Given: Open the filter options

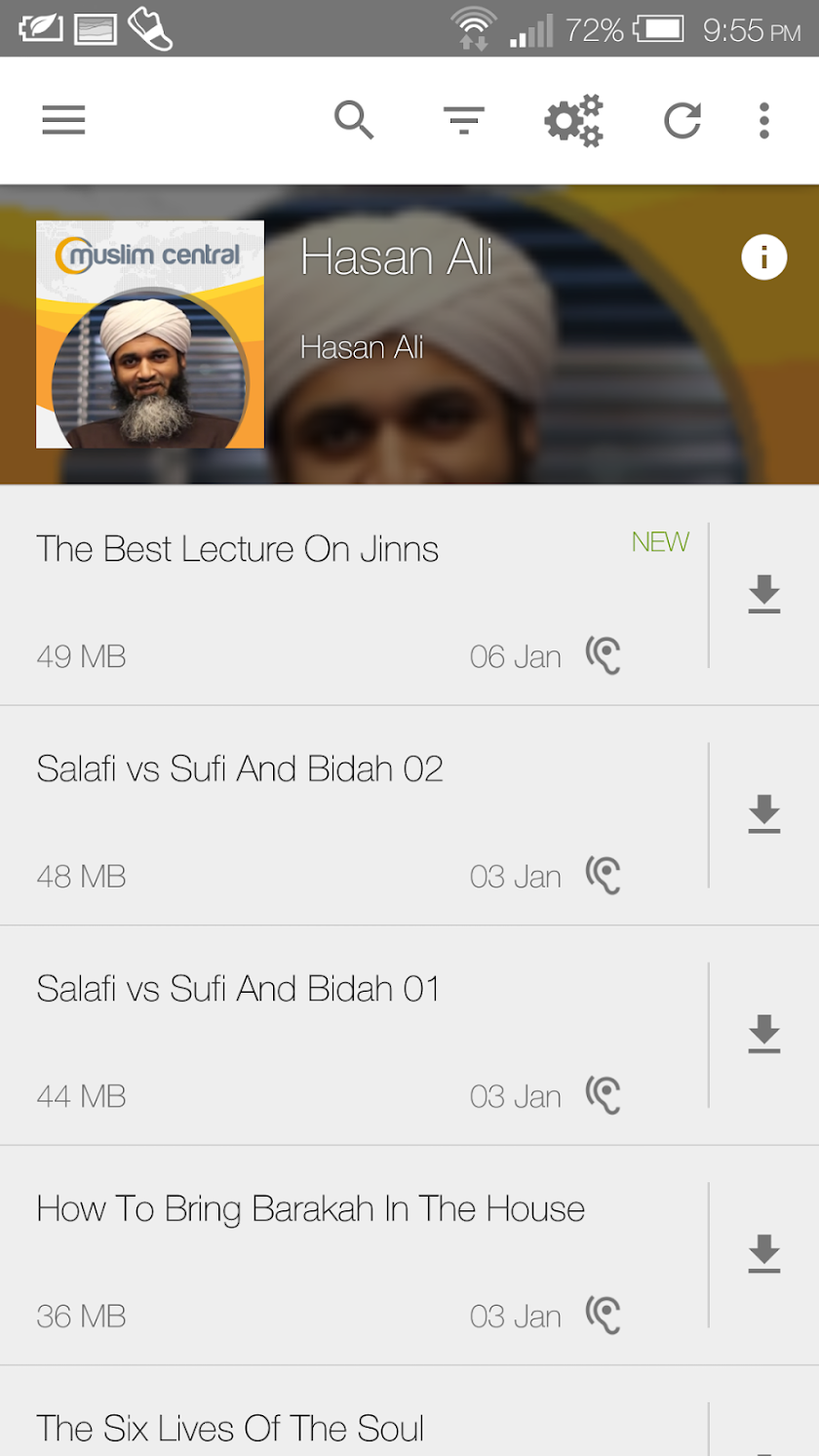Looking at the screenshot, I should point(463,121).
